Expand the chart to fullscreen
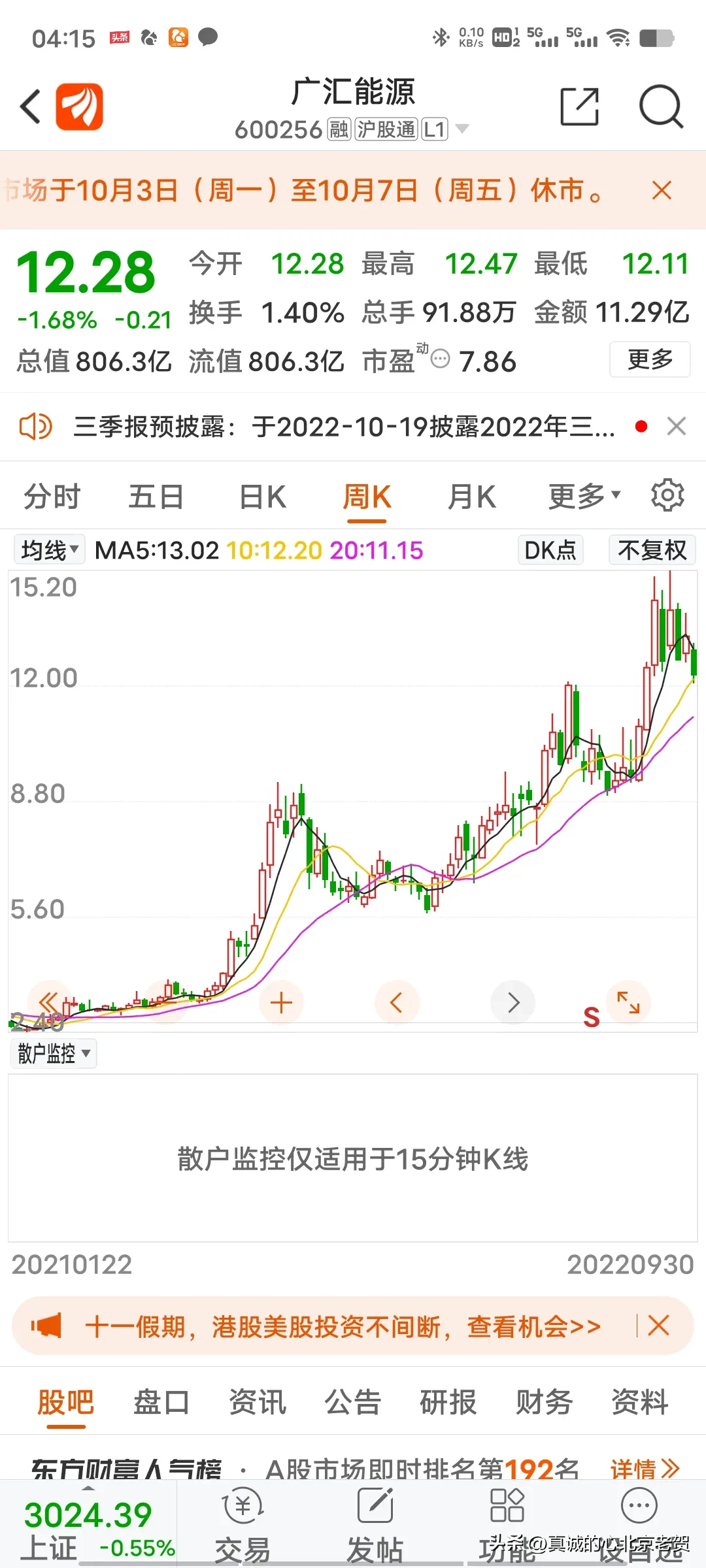The width and height of the screenshot is (706, 1568). [x=628, y=1002]
